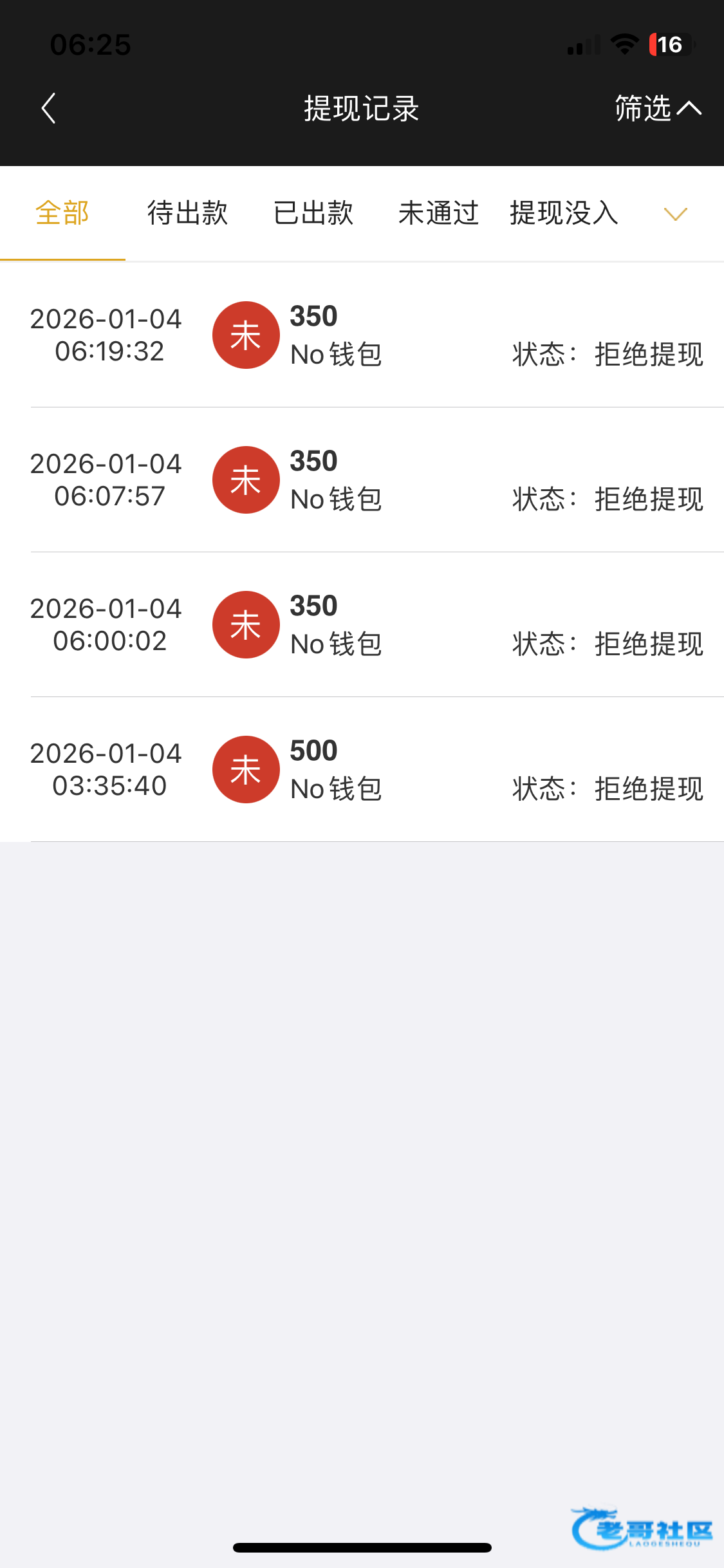The height and width of the screenshot is (1568, 724).
Task: Open the 筛选 filter menu
Action: point(656,108)
